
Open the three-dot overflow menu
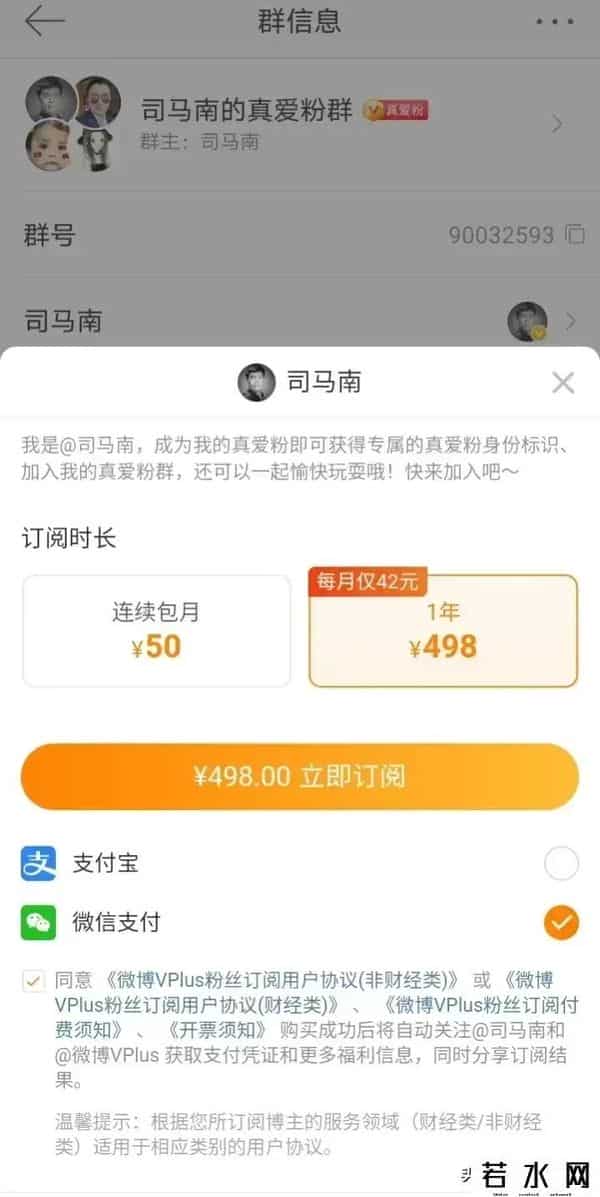click(x=555, y=21)
